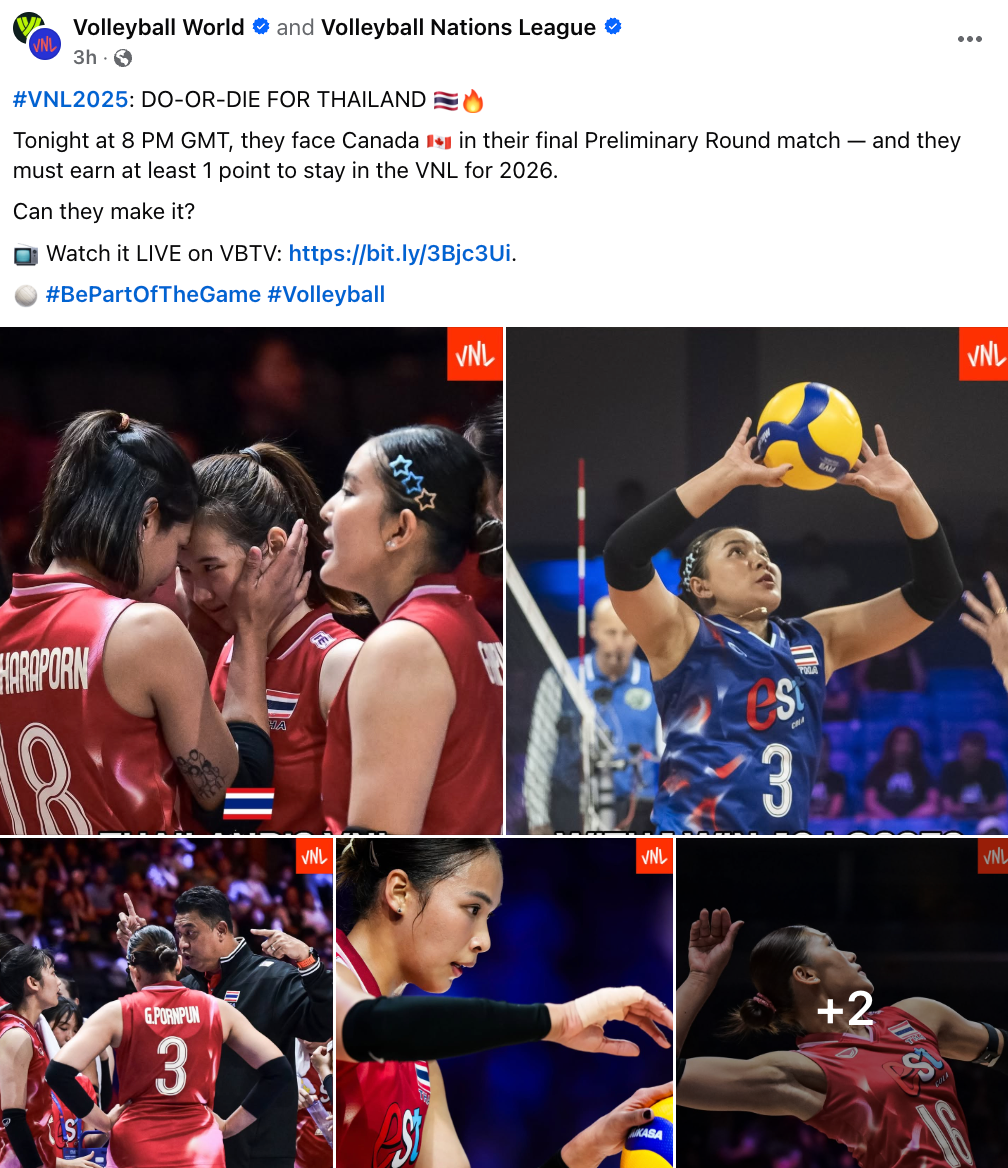Viewport: 1008px width, 1168px height.
Task: Open Volleyball Nations League's page
Action: pyautogui.click(x=458, y=27)
